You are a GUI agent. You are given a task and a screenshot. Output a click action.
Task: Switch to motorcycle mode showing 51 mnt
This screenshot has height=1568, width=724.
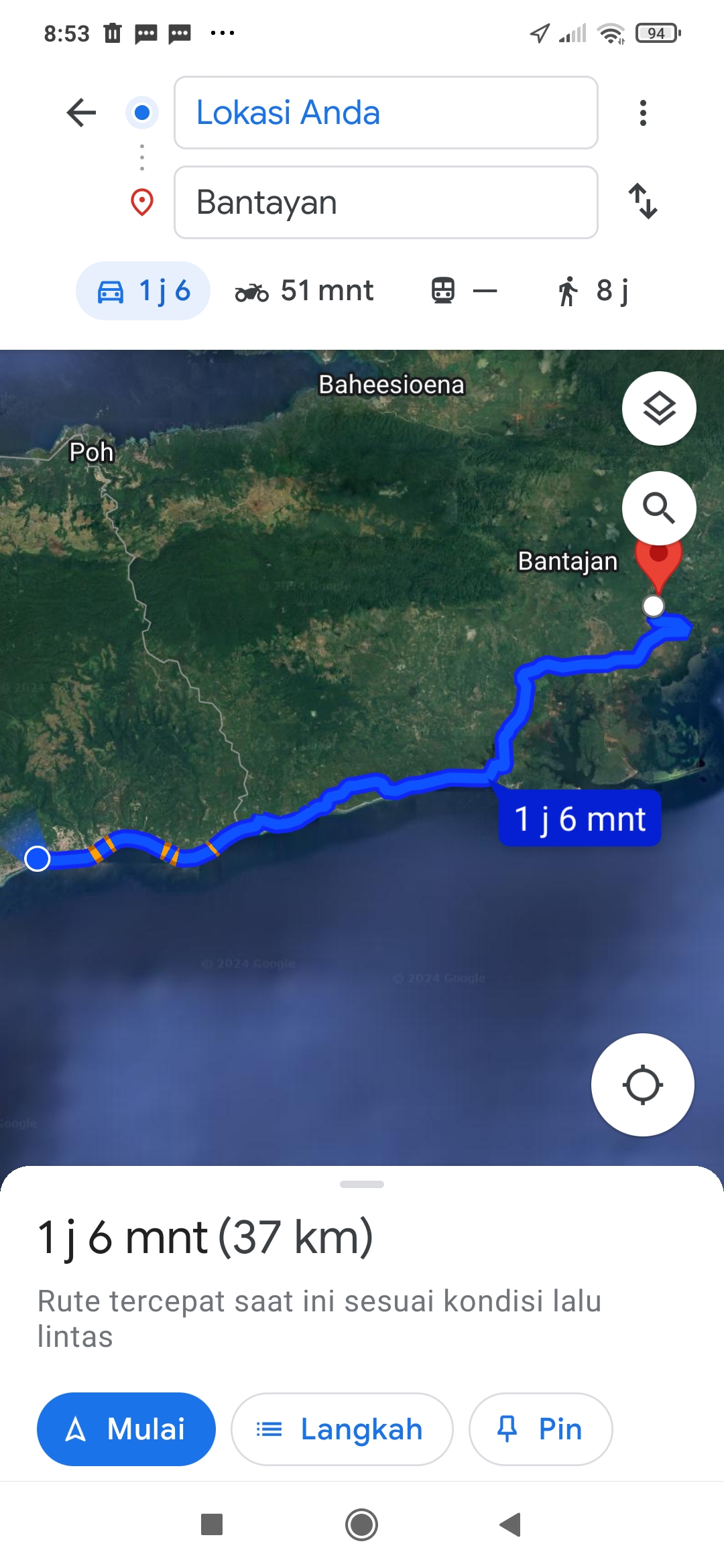pyautogui.click(x=304, y=291)
